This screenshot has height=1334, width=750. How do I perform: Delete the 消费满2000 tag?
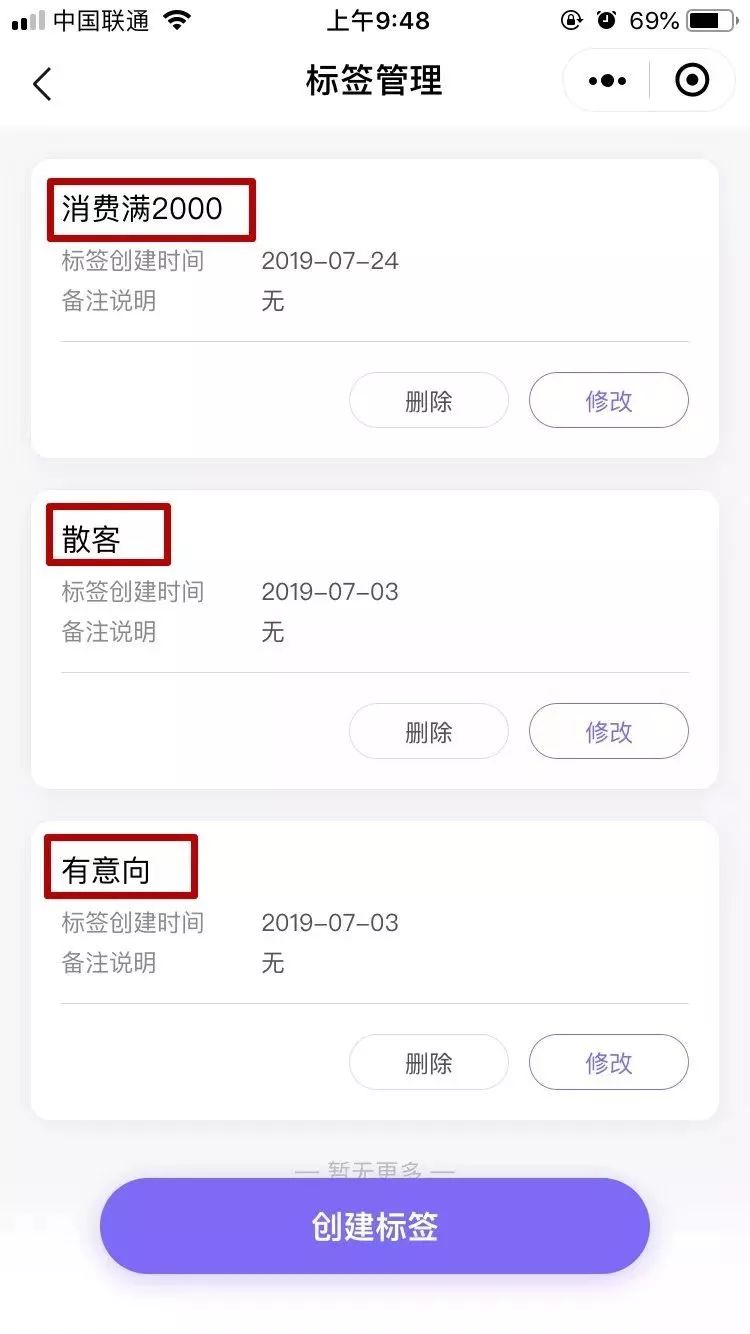point(428,400)
